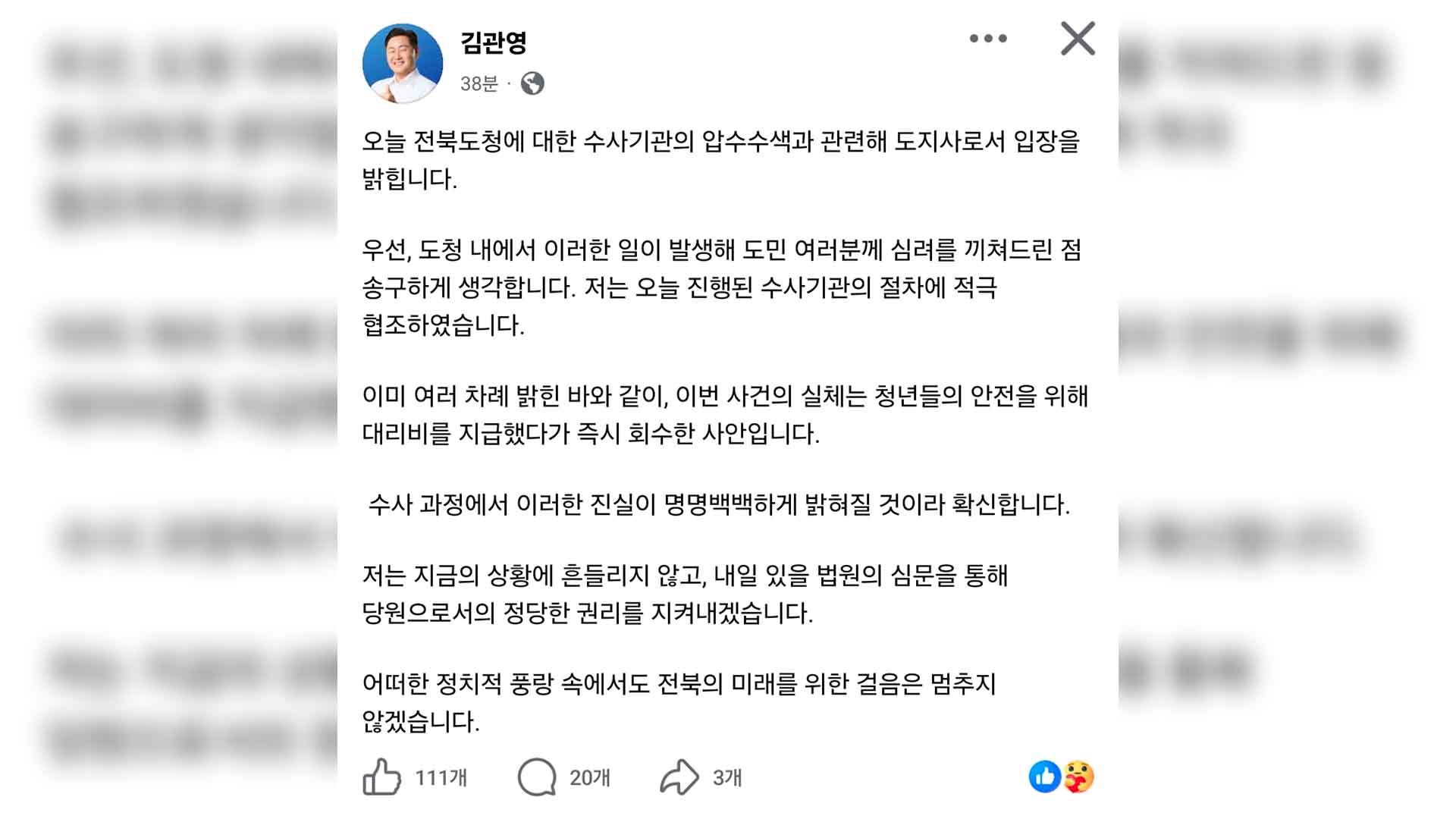The height and width of the screenshot is (819, 1456).
Task: Share 김관영's post
Action: [679, 777]
